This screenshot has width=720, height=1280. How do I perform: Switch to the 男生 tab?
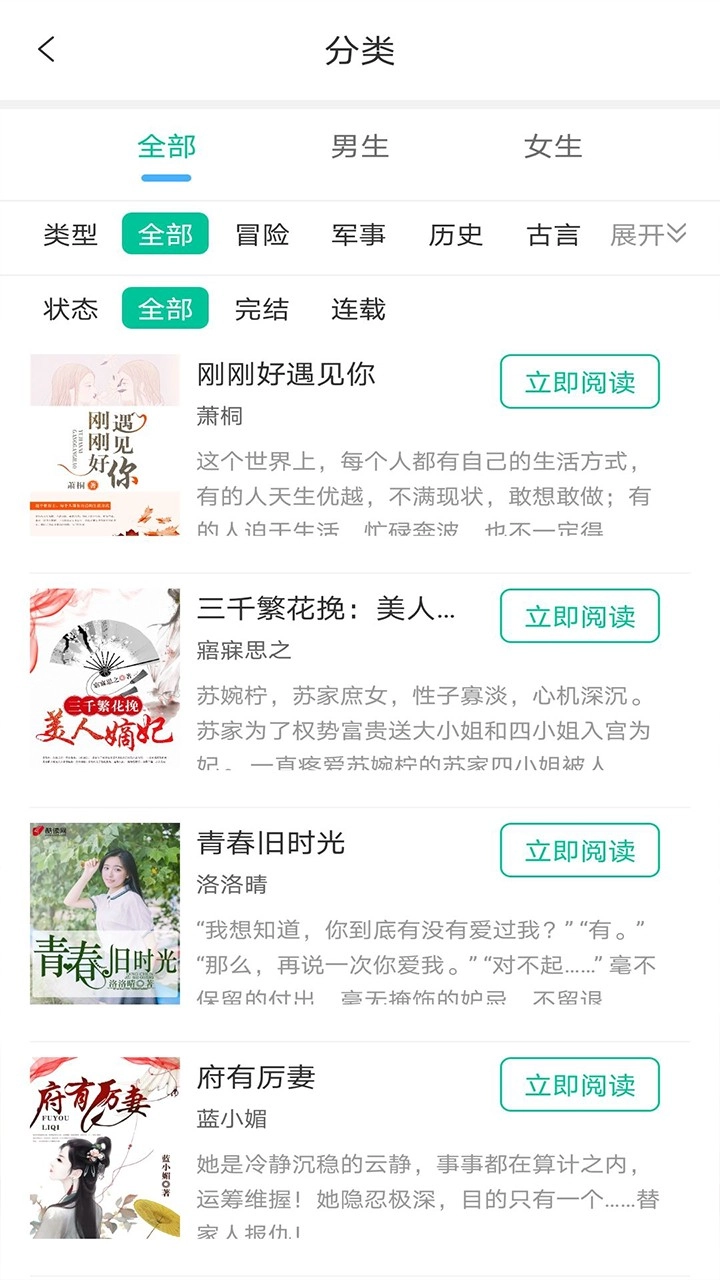pyautogui.click(x=359, y=147)
